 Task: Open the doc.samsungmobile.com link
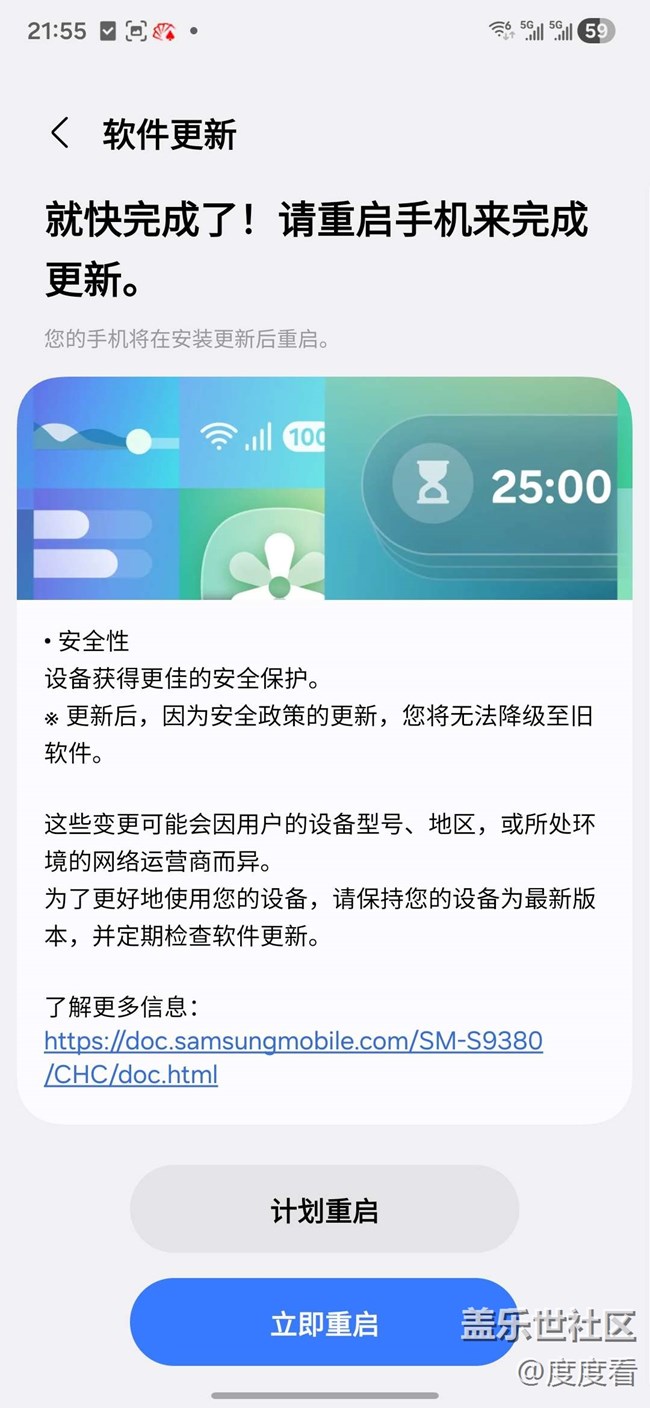coord(293,1041)
